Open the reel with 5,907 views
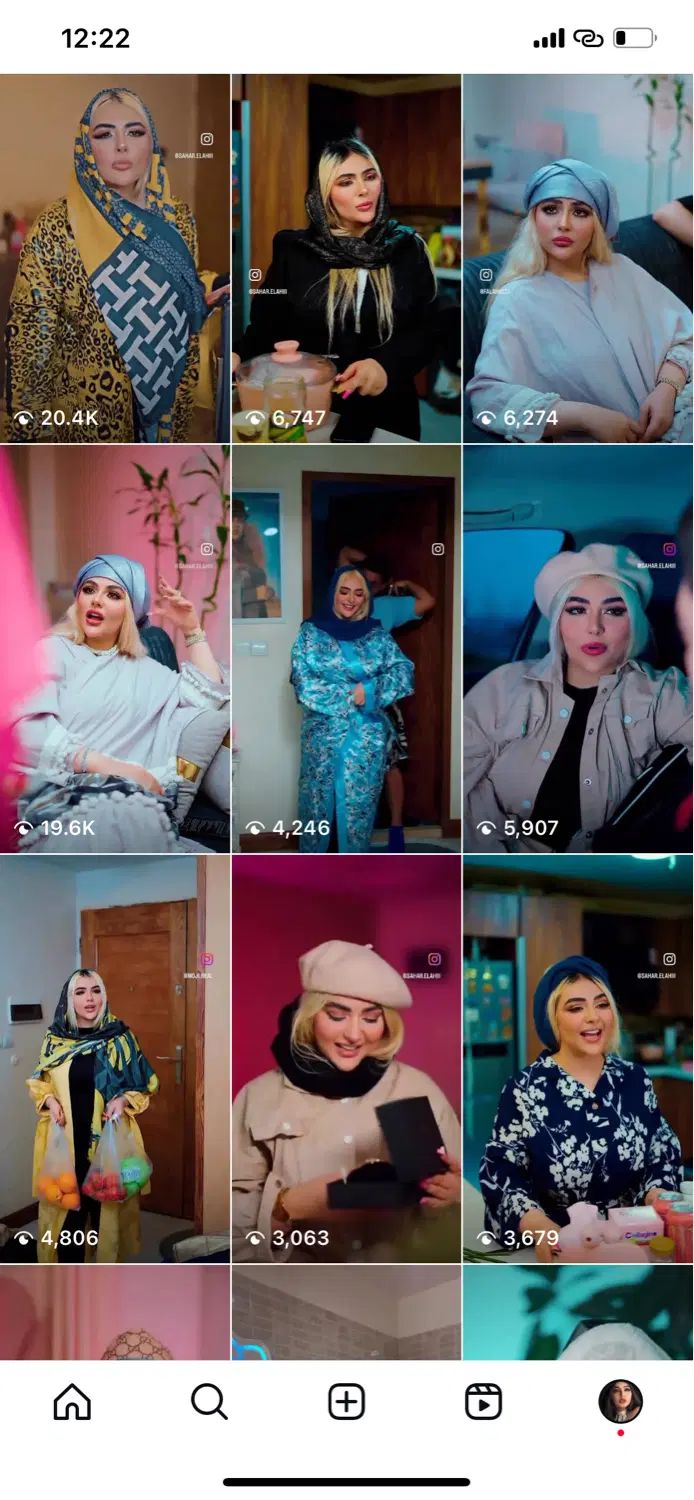This screenshot has height=1500, width=694. pyautogui.click(x=578, y=648)
